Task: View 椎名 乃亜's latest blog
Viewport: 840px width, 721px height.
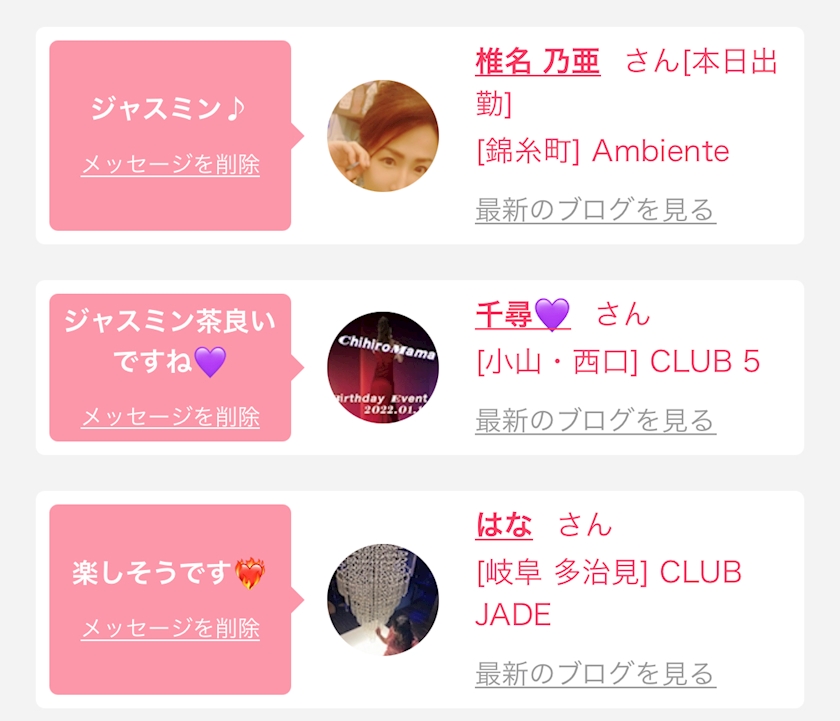Action: tap(595, 210)
